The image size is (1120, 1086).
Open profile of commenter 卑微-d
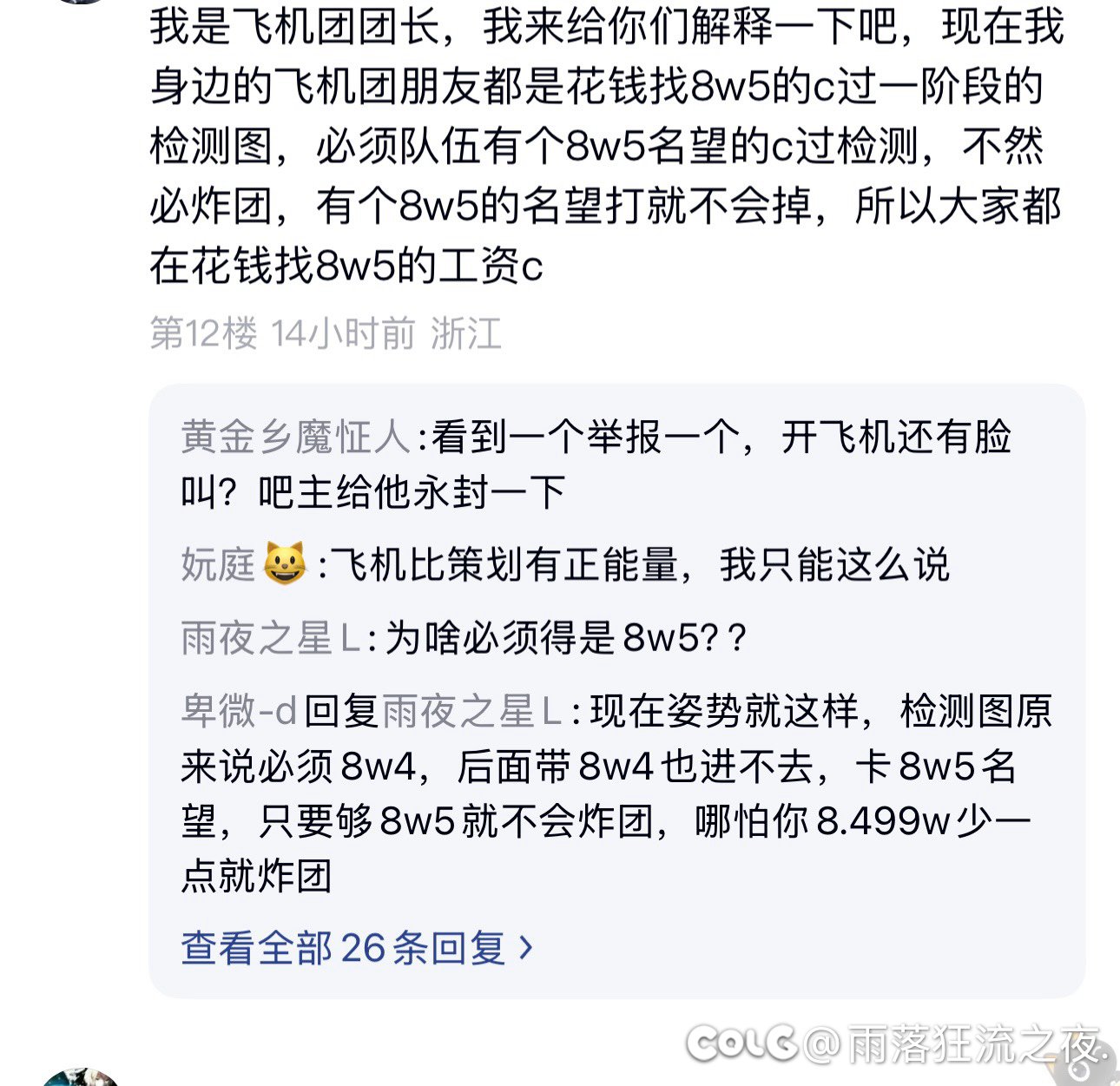click(x=239, y=711)
